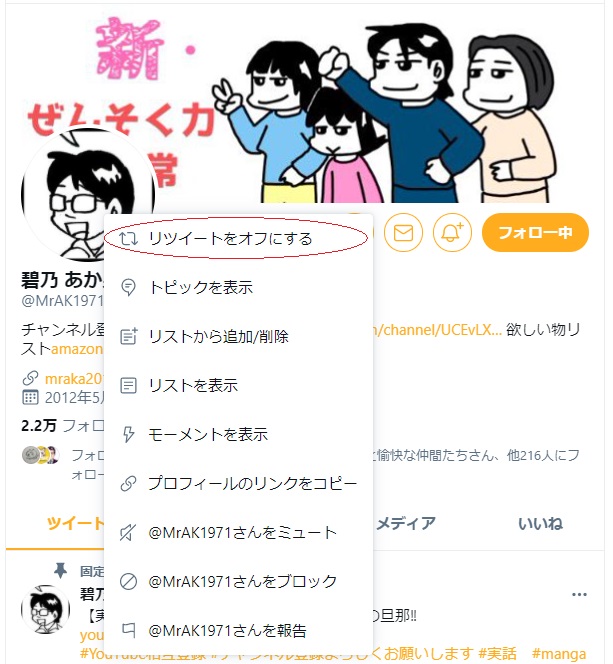Switch to the いいね tab
Viewport: 613px width, 664px height.
tap(540, 523)
